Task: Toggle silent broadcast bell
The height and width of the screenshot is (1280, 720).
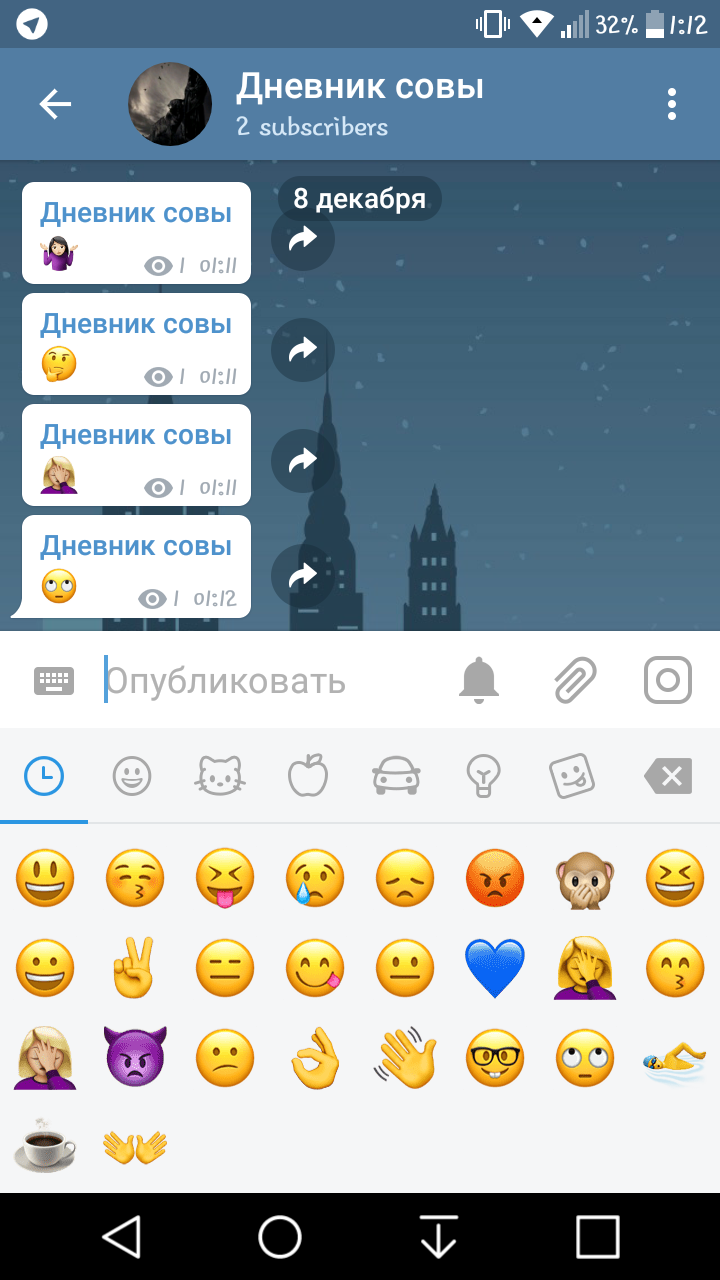Action: pos(478,681)
